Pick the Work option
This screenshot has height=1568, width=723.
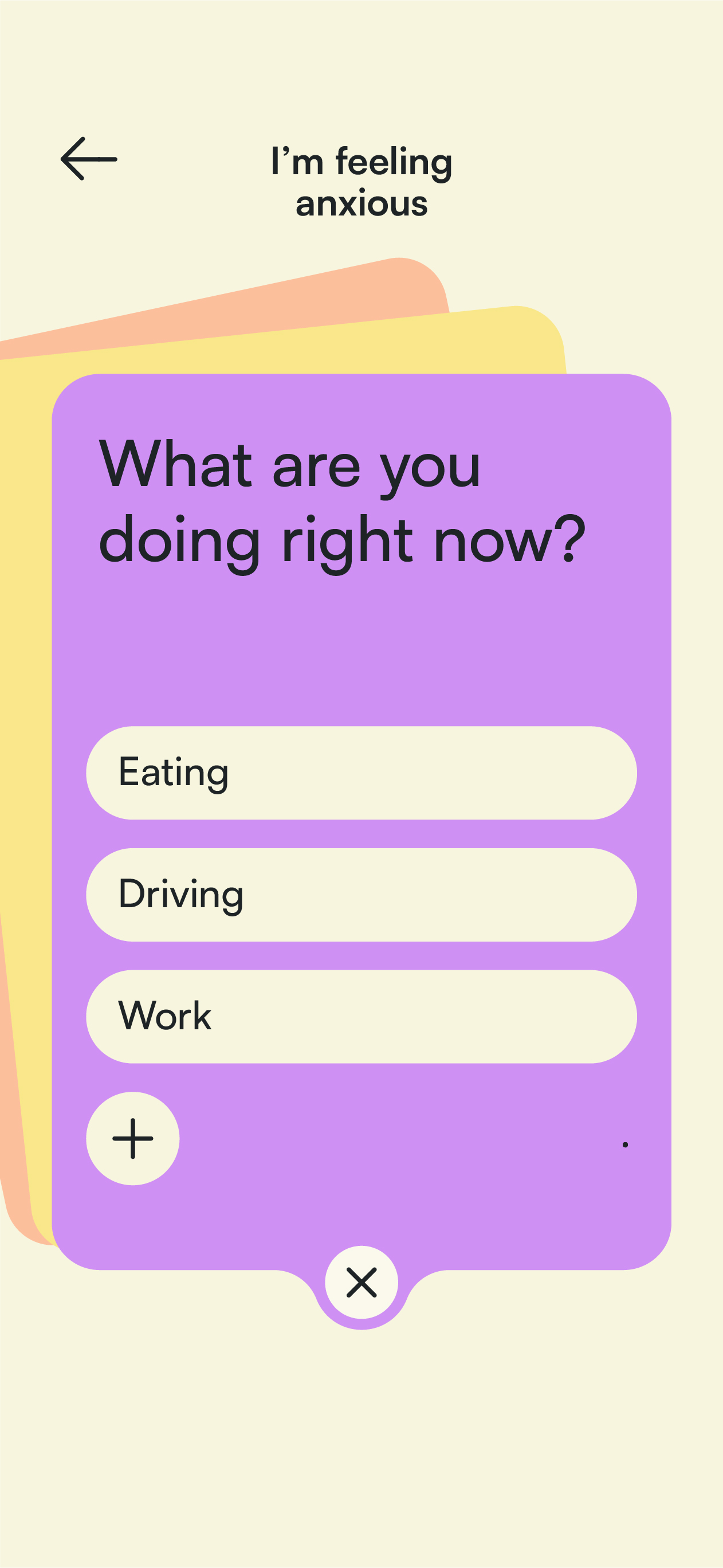pos(361,1016)
